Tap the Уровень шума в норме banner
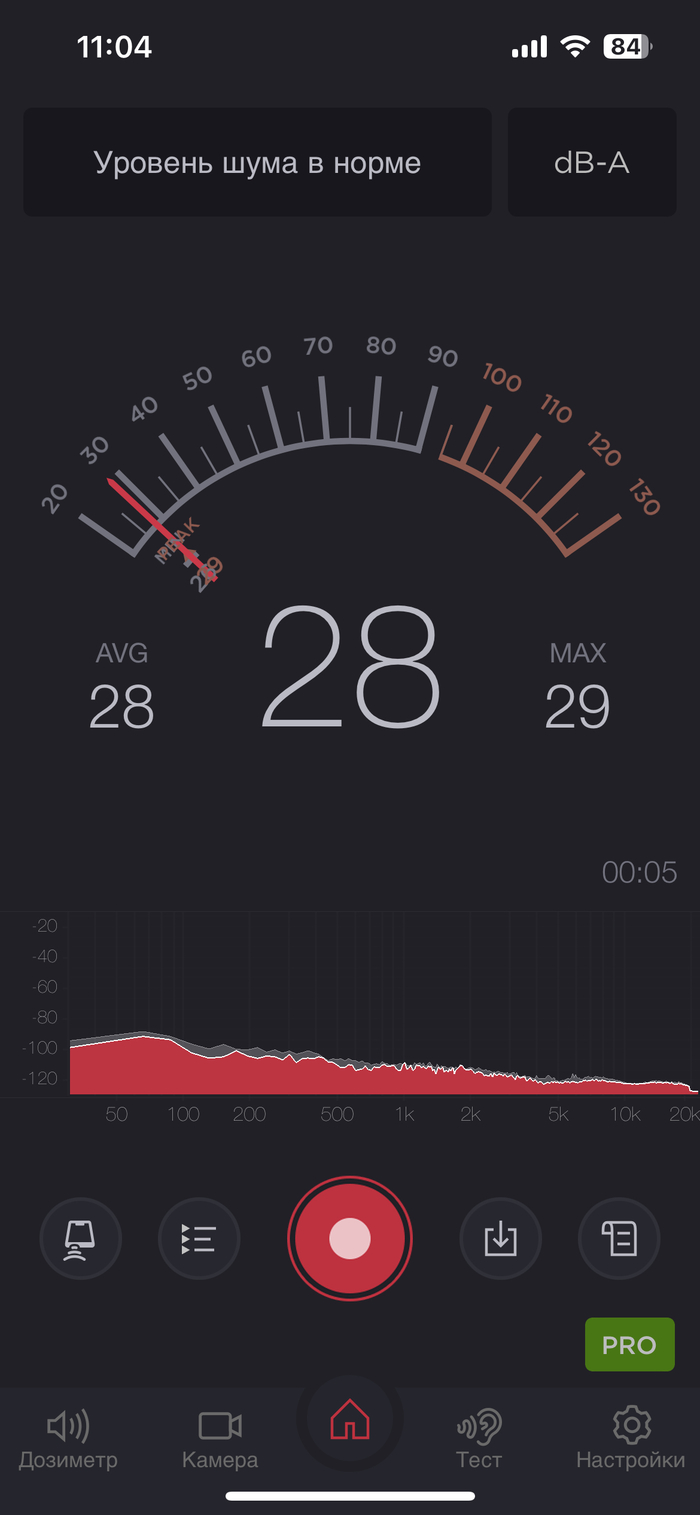The image size is (700, 1515). coord(257,163)
